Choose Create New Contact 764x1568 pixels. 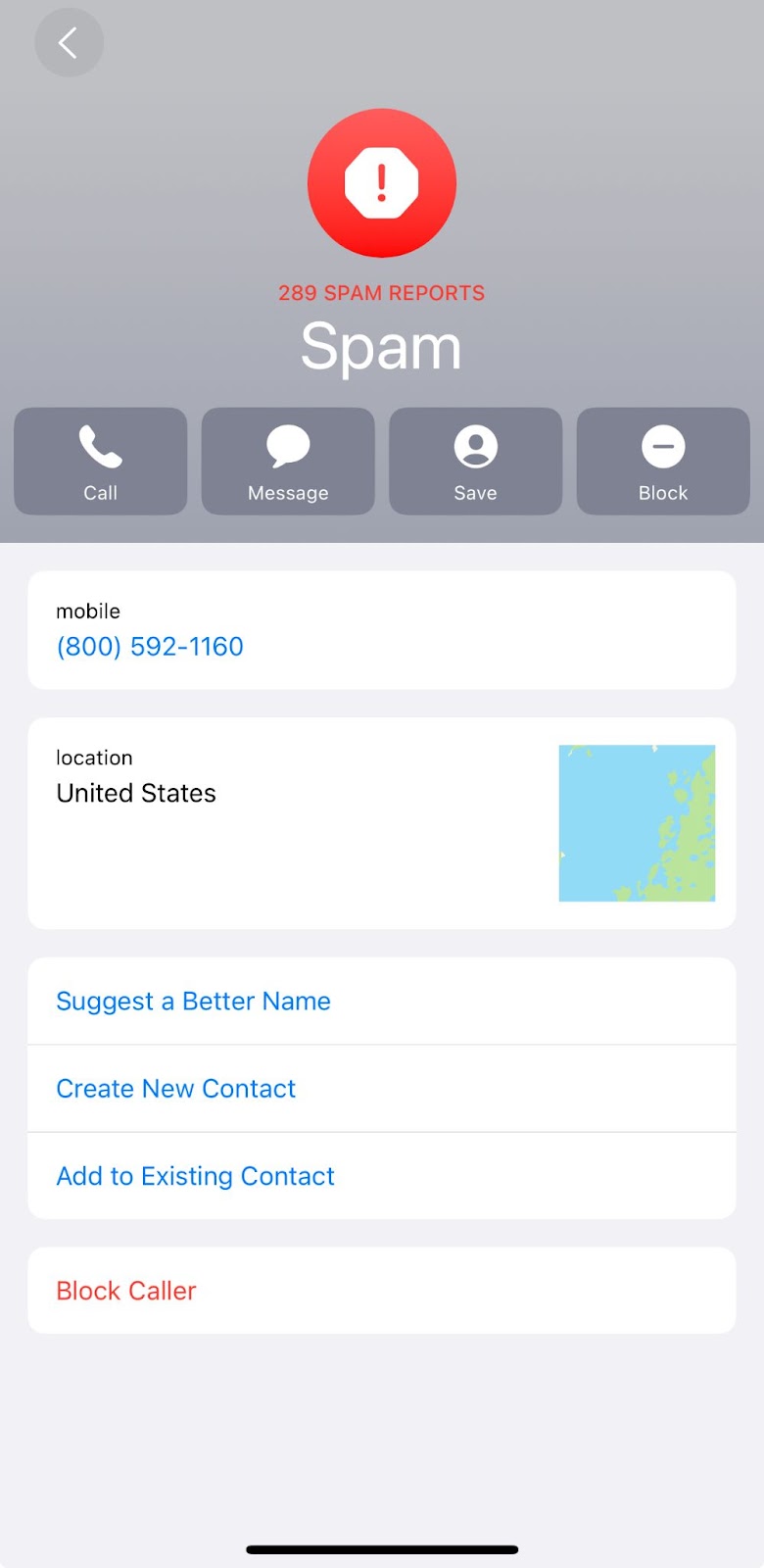(x=382, y=1089)
